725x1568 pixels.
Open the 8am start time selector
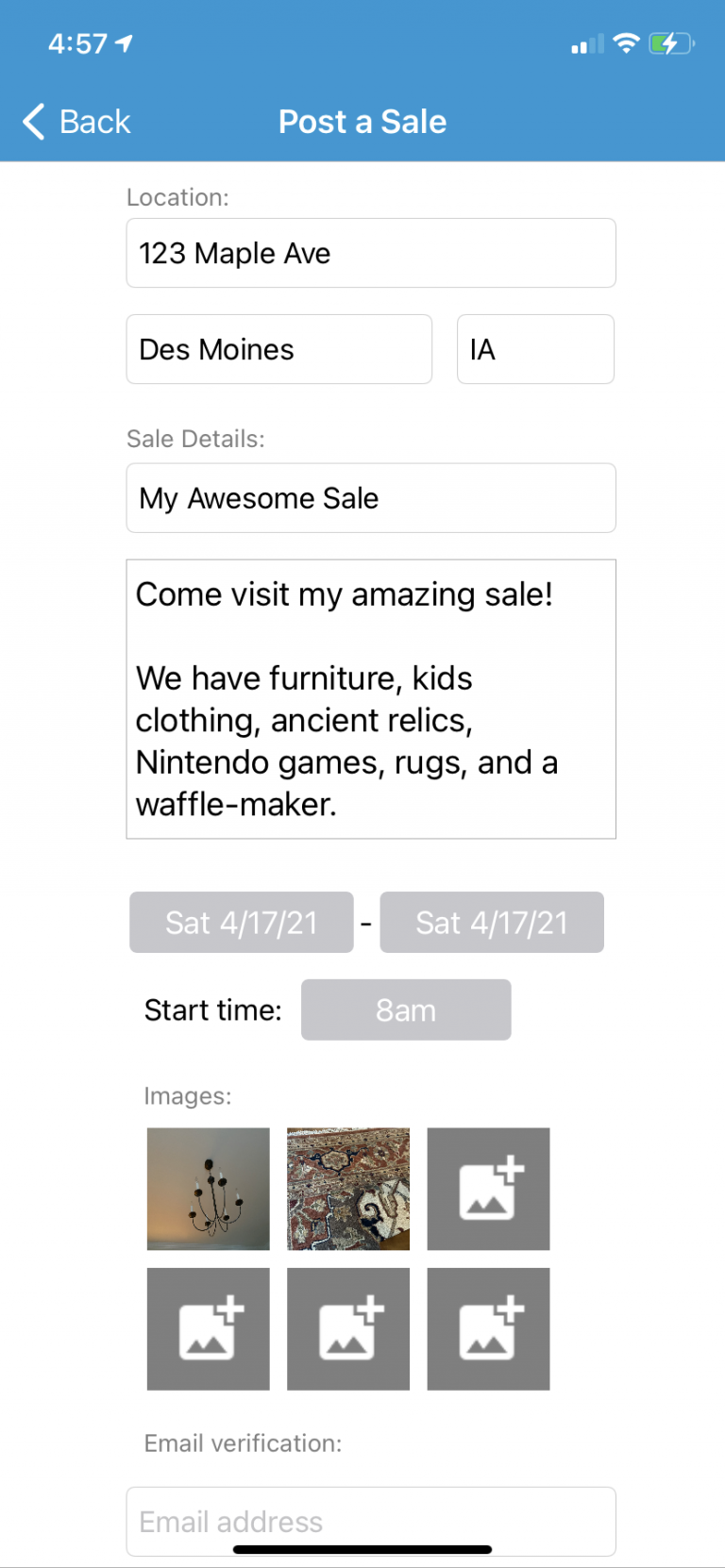pos(406,1009)
